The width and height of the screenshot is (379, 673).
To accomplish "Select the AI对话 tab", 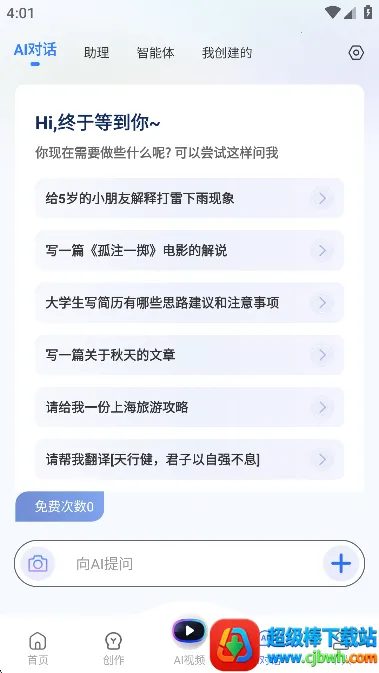I will 35,50.
